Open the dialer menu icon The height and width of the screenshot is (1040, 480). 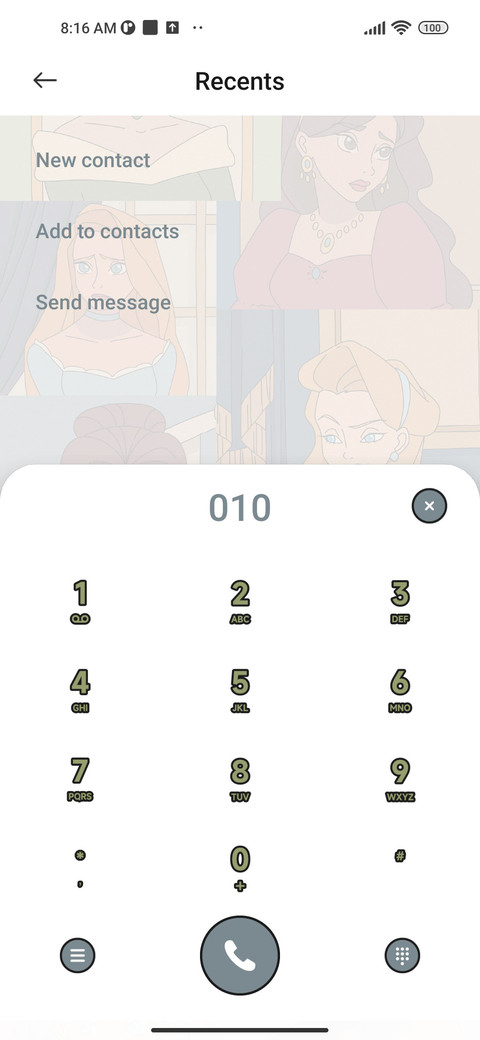(x=78, y=956)
